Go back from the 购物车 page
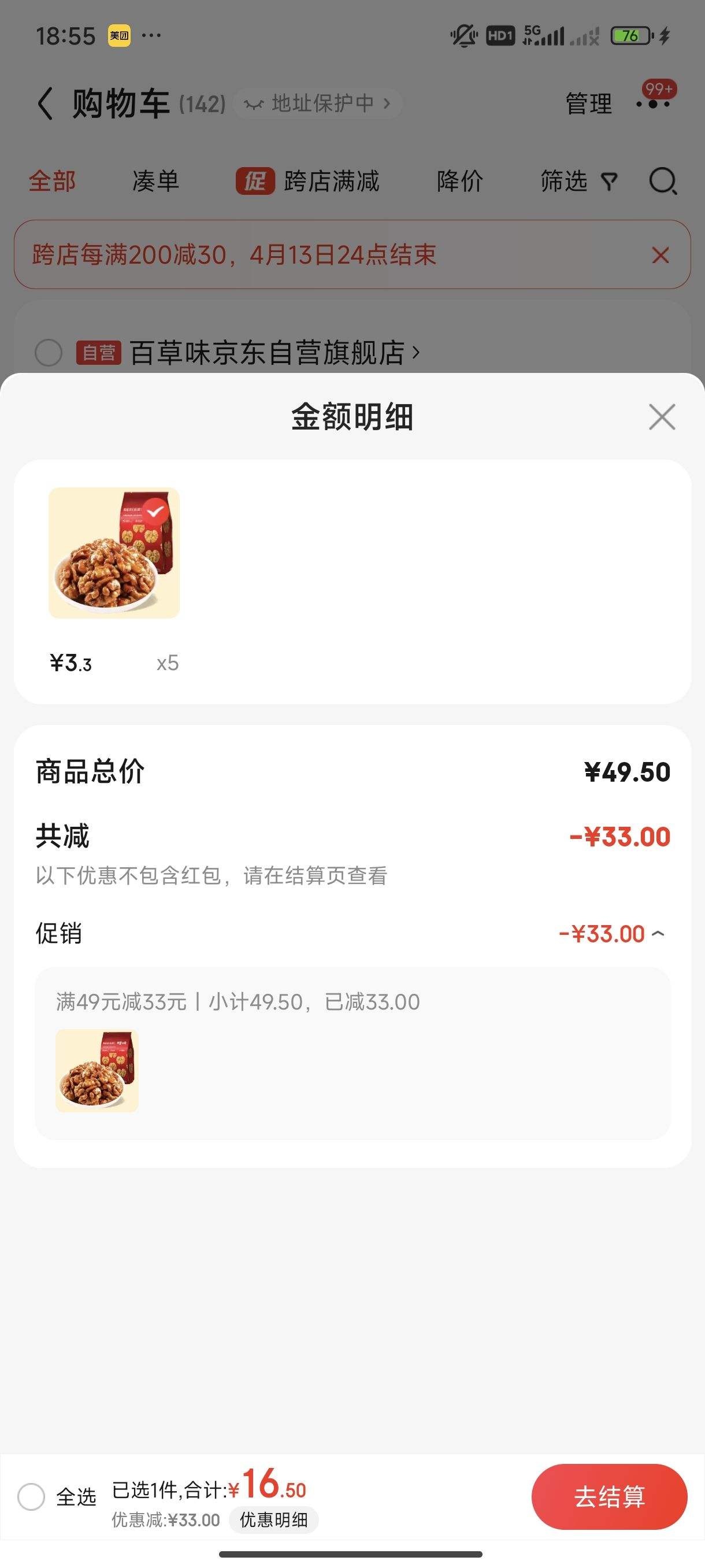Viewport: 705px width, 1568px height. (x=45, y=103)
